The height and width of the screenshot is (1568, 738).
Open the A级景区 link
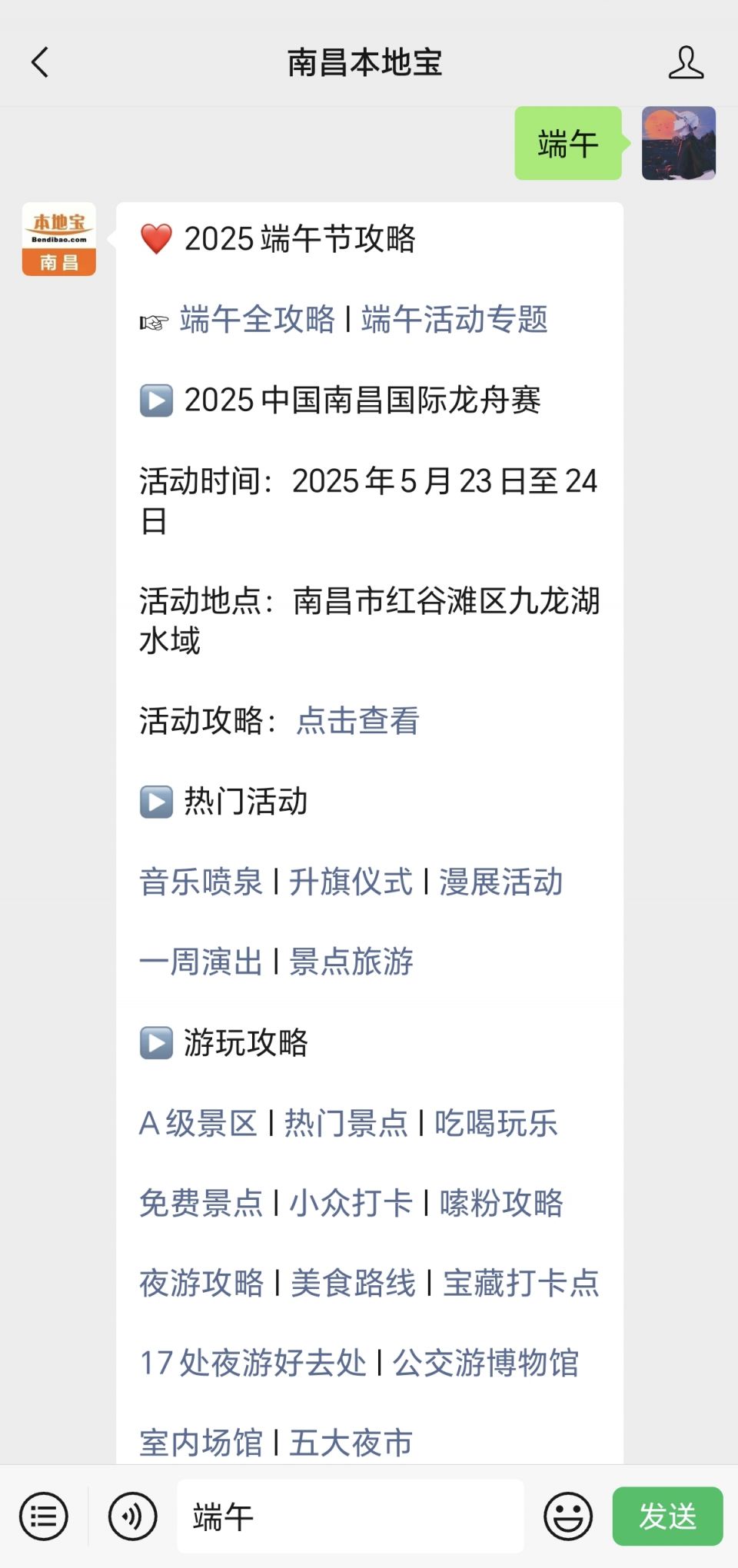pyautogui.click(x=198, y=1123)
